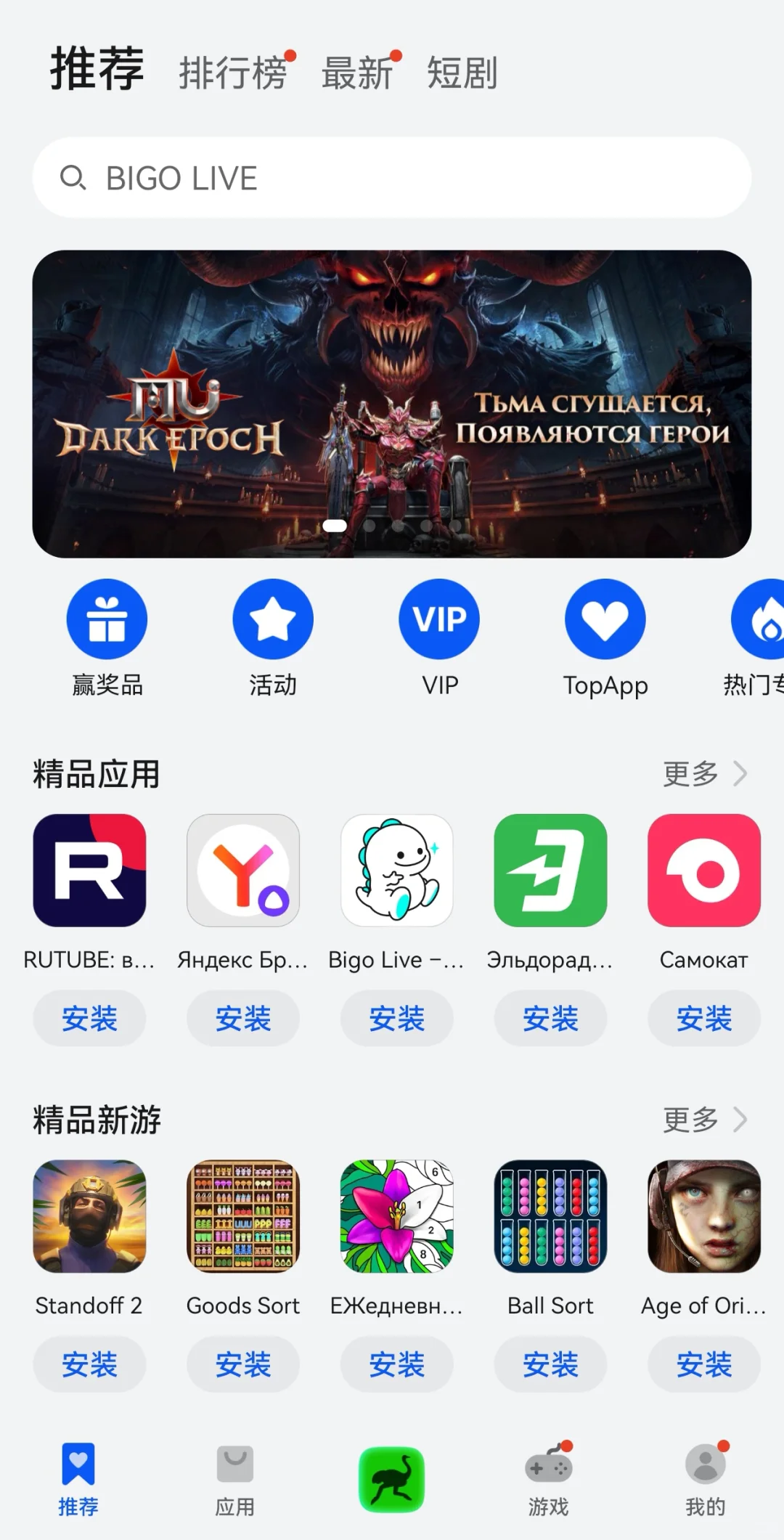The image size is (784, 1540).
Task: Click the carousel page indicator dots
Action: (392, 528)
